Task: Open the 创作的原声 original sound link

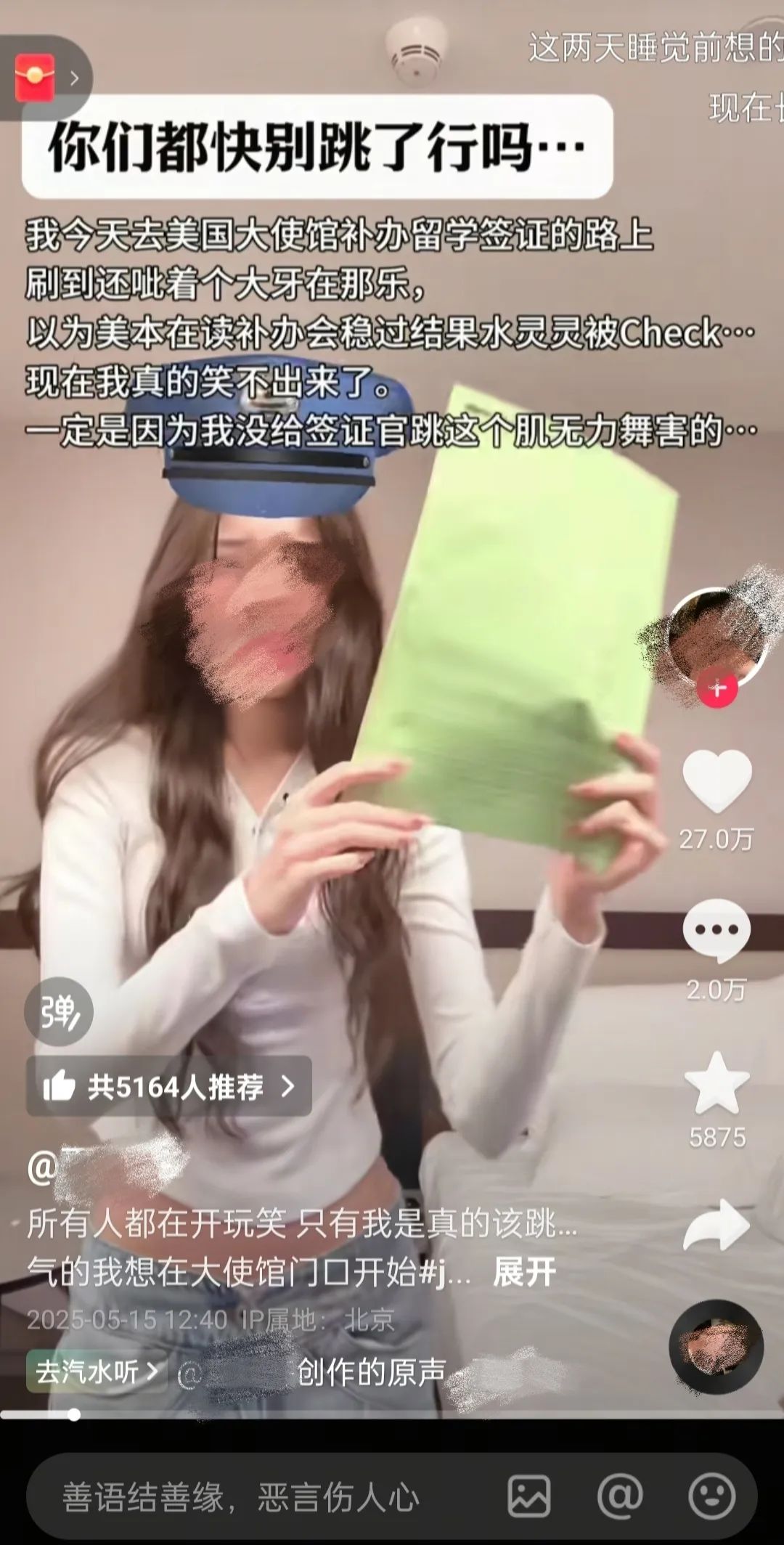Action: pos(371,1371)
